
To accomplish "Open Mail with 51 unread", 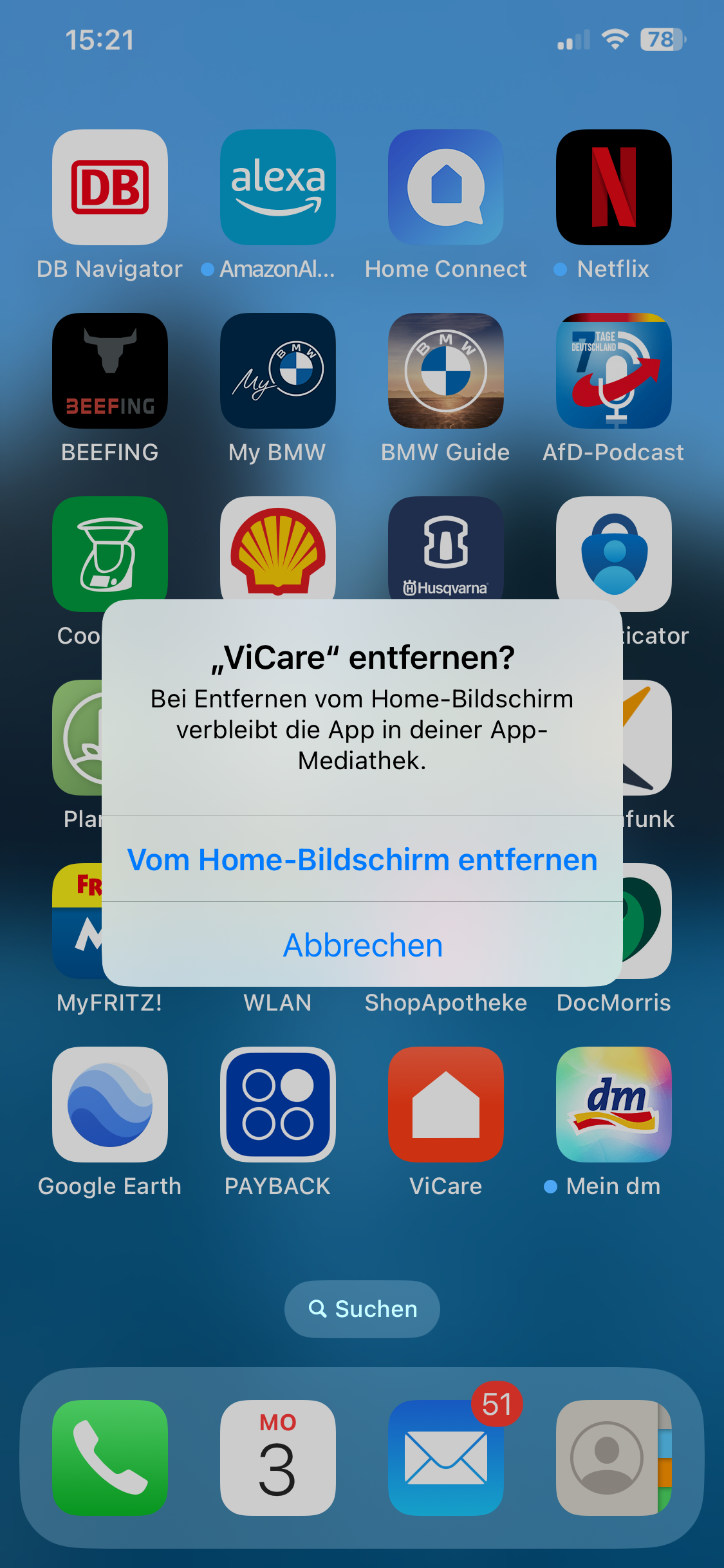I will [446, 1458].
